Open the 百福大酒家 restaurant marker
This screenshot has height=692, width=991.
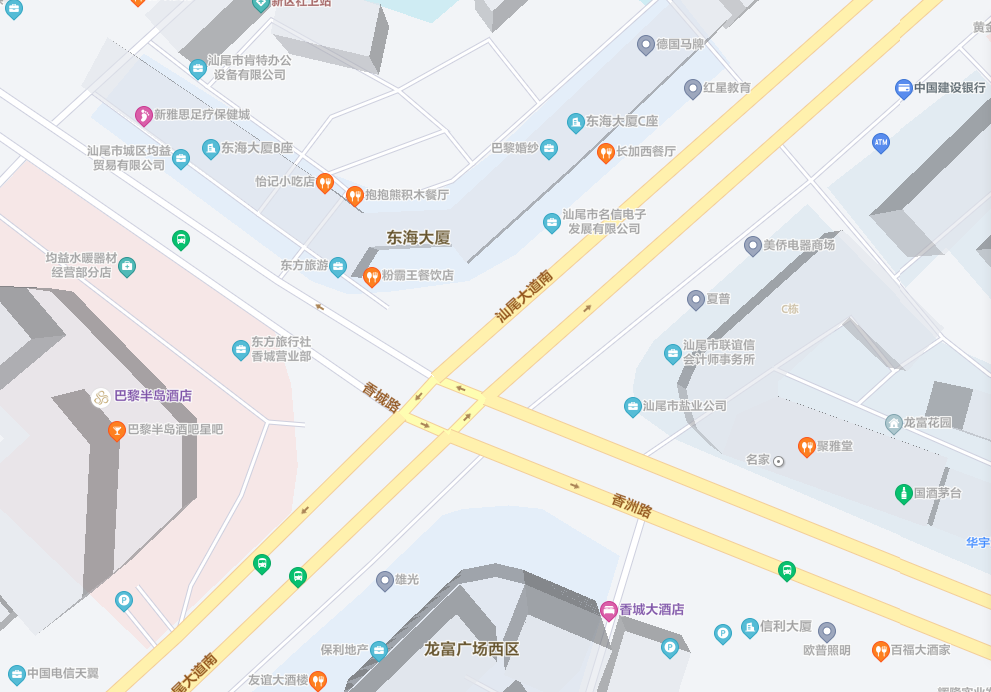(880, 650)
